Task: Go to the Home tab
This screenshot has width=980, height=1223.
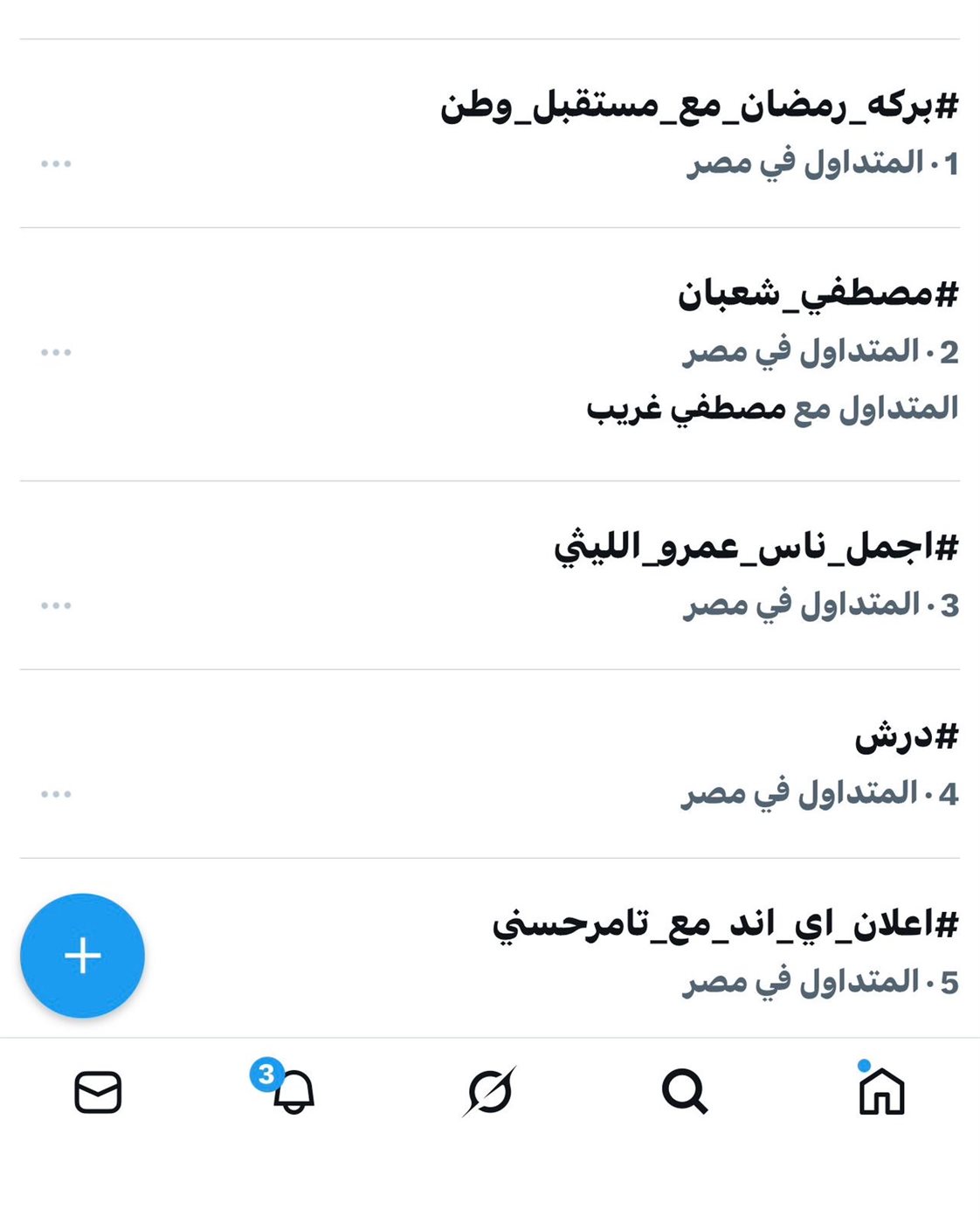Action: 880,1092
